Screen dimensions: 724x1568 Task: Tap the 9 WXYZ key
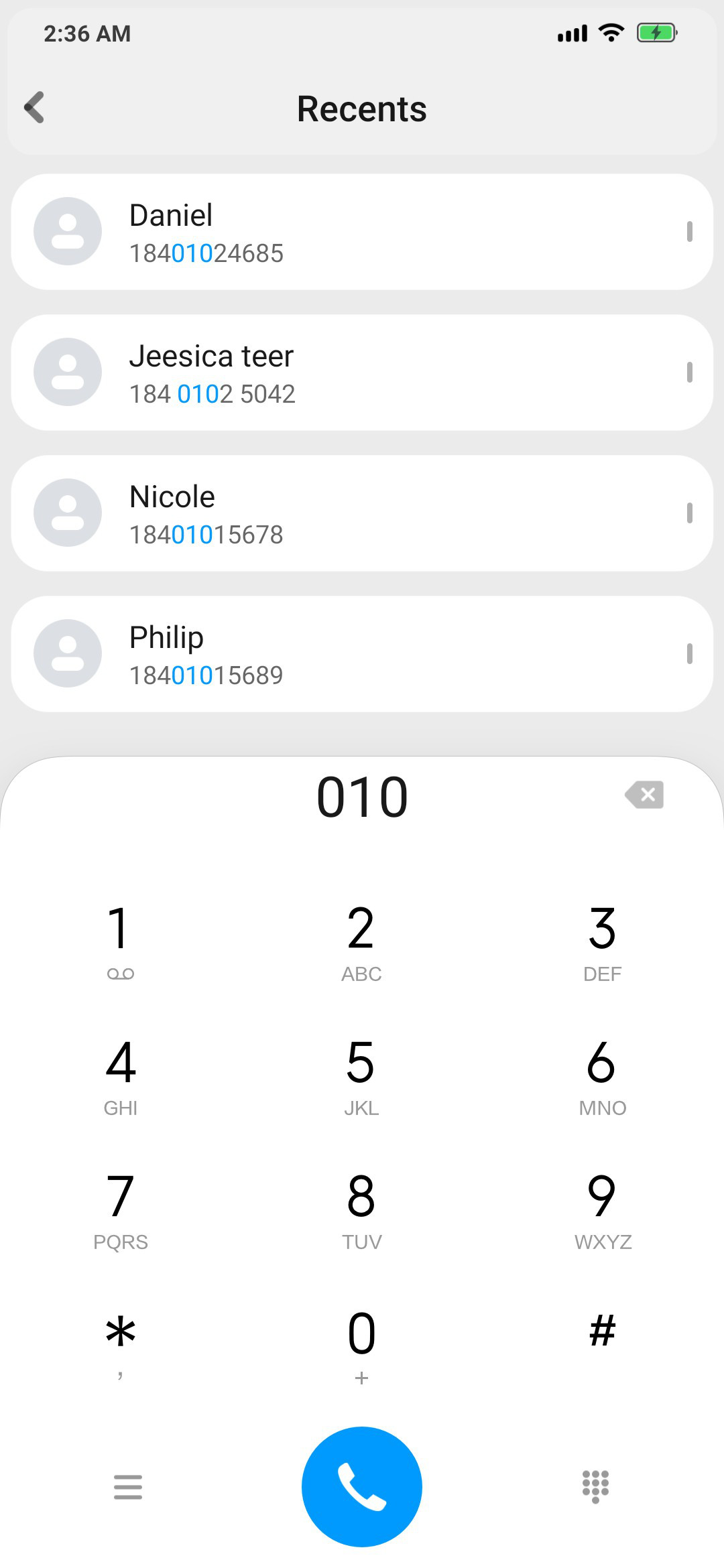pos(603,1210)
